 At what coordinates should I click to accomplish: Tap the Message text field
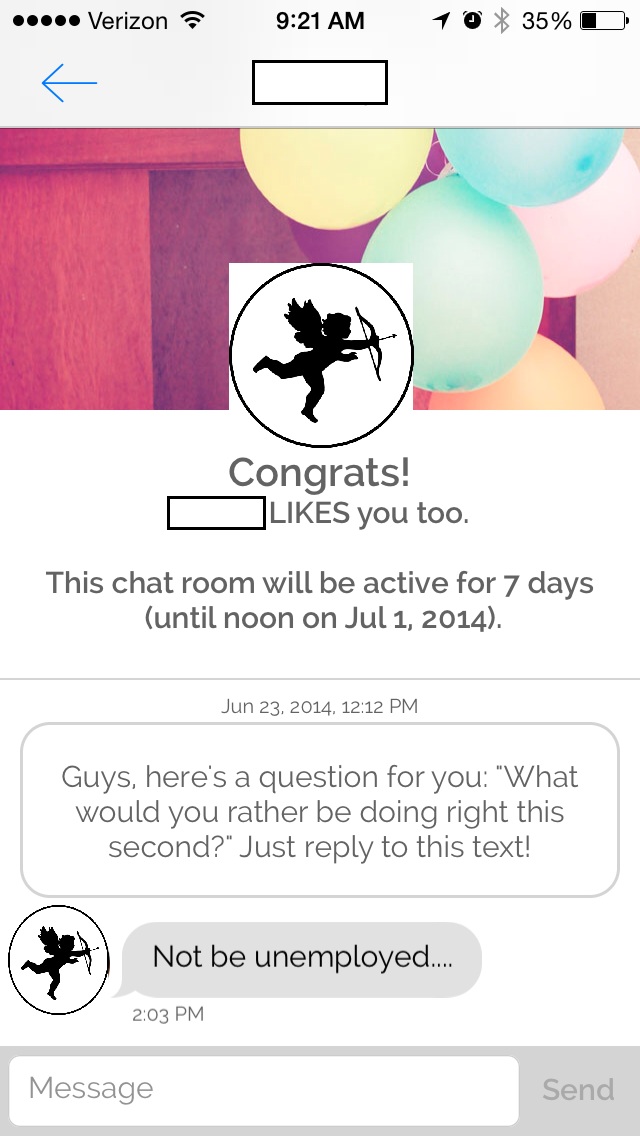point(264,1090)
